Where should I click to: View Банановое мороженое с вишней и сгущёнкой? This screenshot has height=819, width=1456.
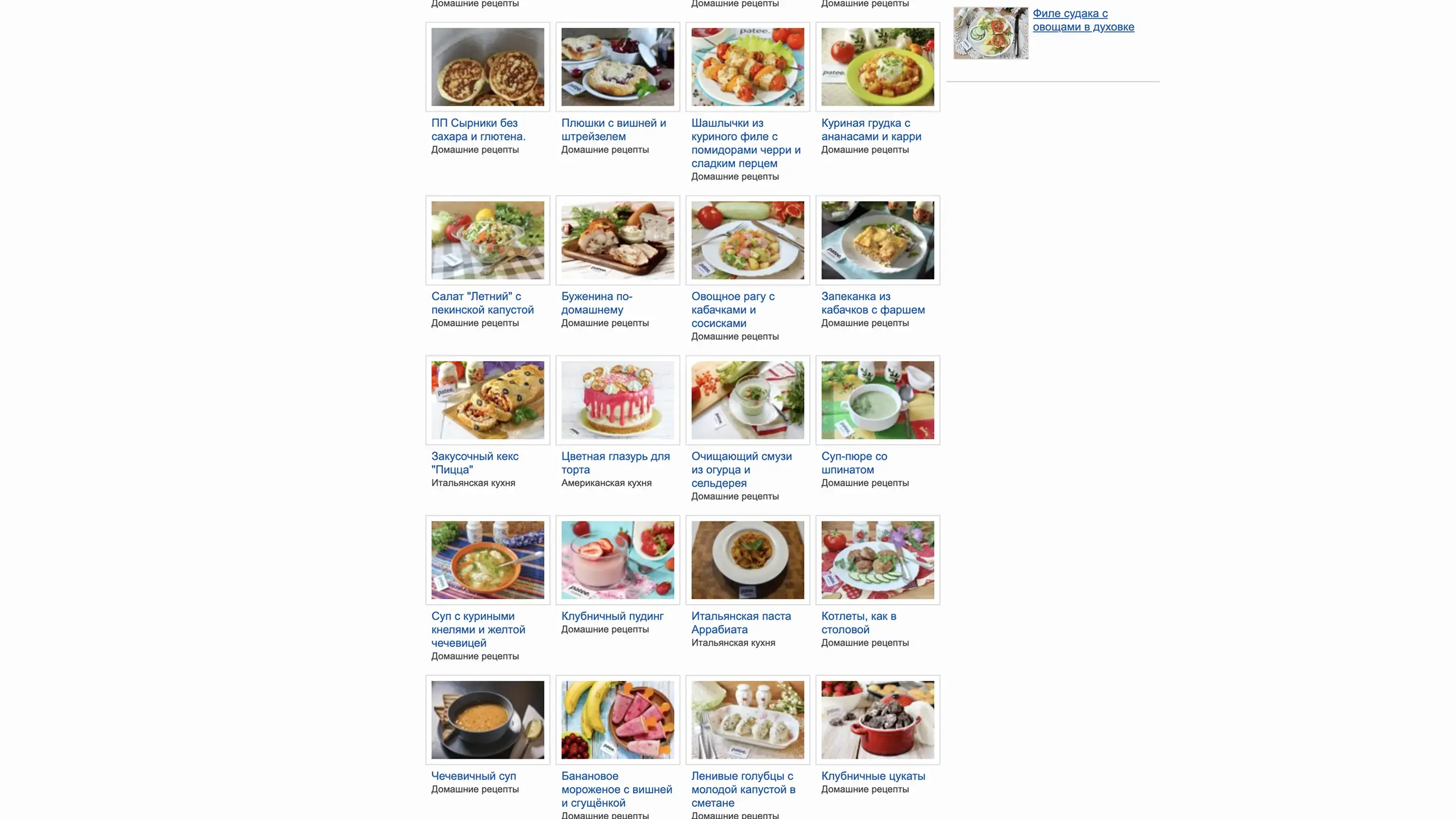coord(616,789)
